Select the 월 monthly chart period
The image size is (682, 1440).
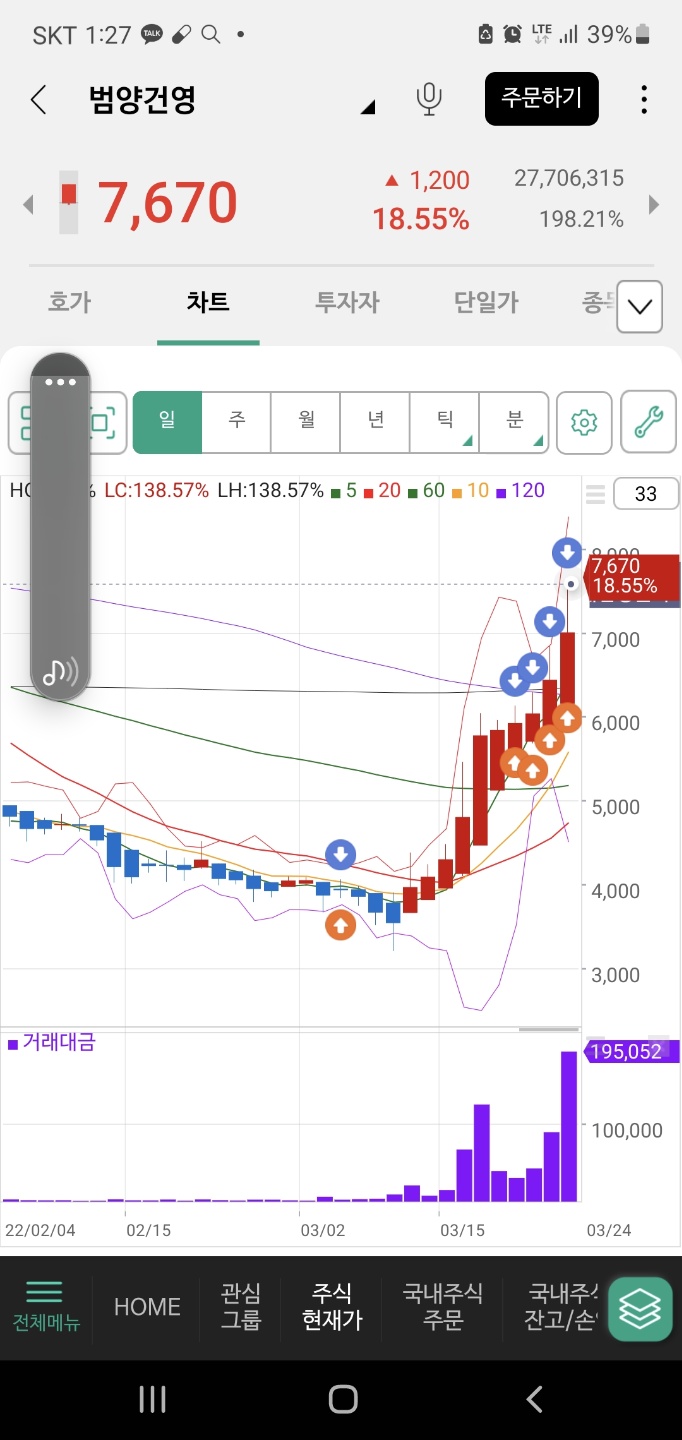coord(306,421)
